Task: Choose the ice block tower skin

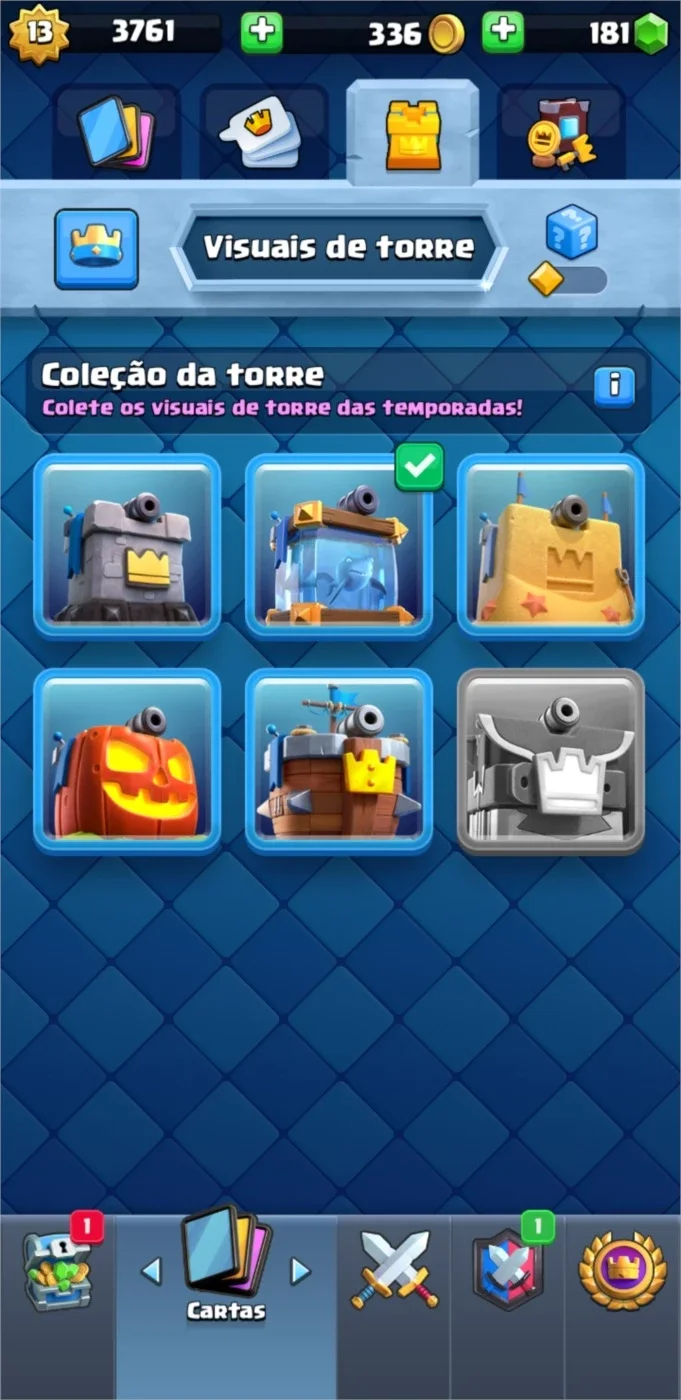Action: (339, 545)
